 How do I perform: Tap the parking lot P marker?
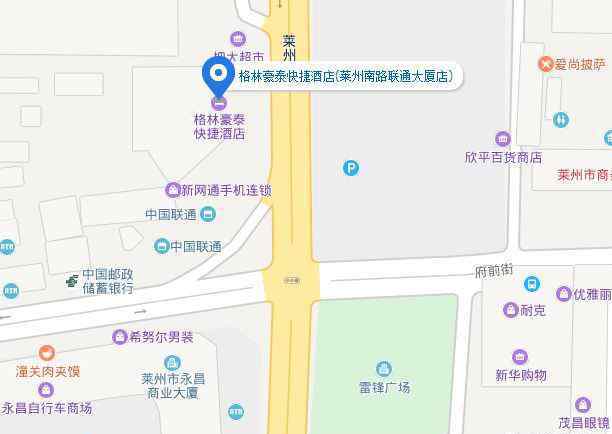click(x=351, y=168)
